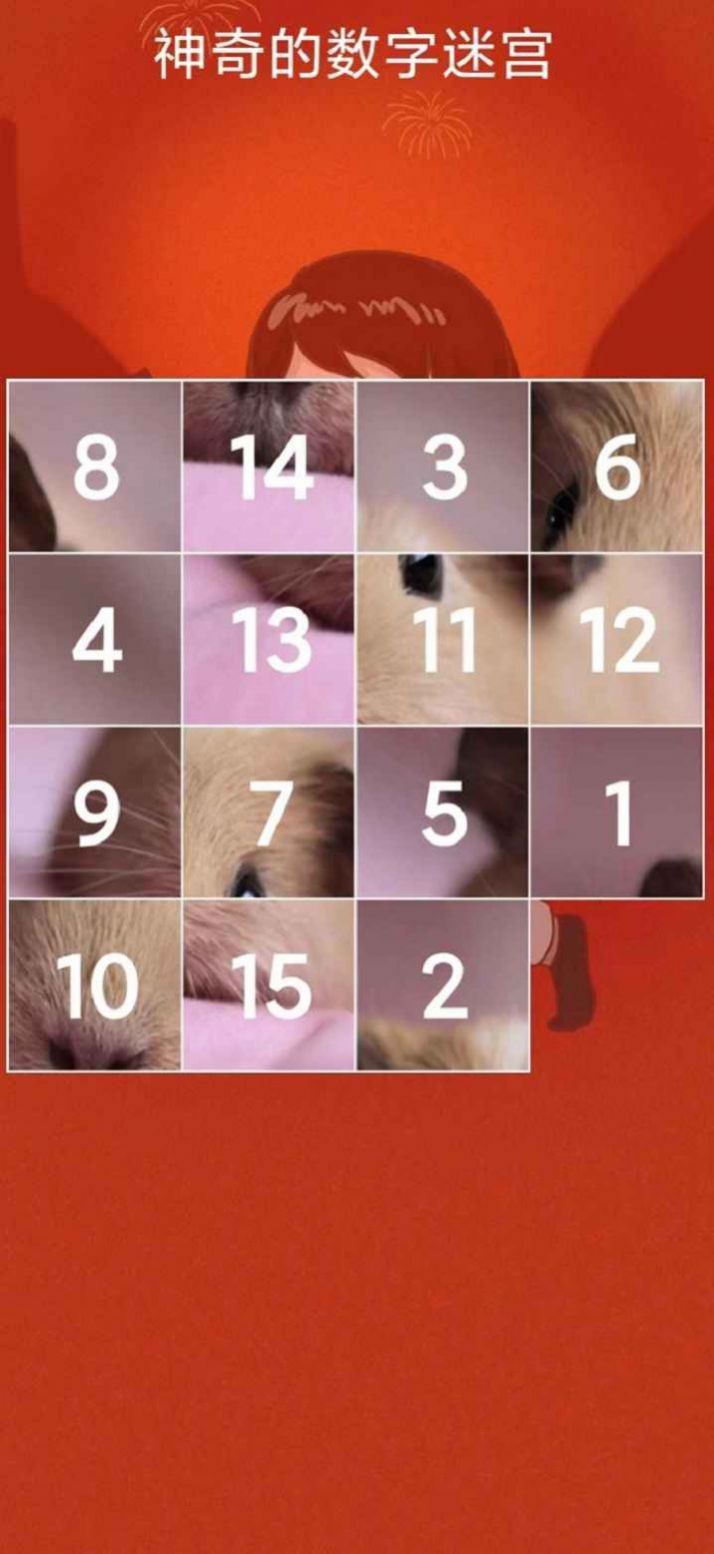Tap puzzle tile number 10

pyautogui.click(x=95, y=985)
